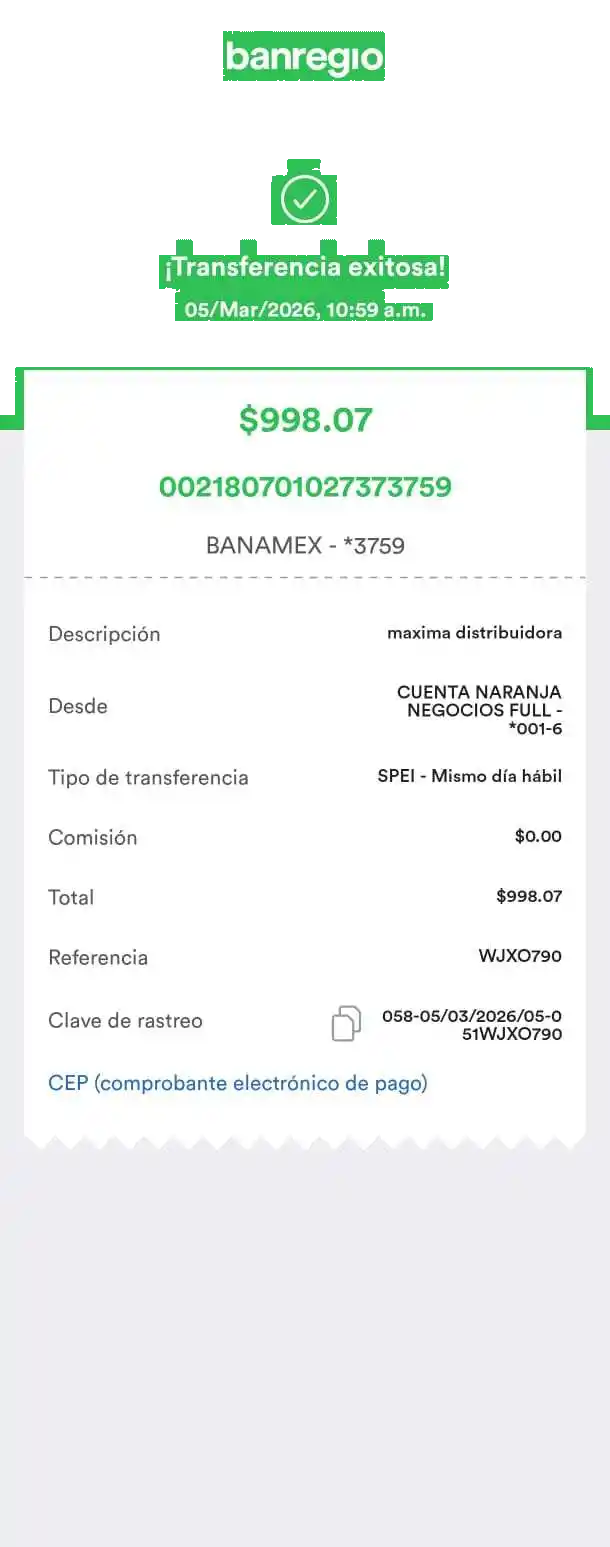Copy the clave de rastreo
The image size is (610, 1547).
tap(346, 1024)
